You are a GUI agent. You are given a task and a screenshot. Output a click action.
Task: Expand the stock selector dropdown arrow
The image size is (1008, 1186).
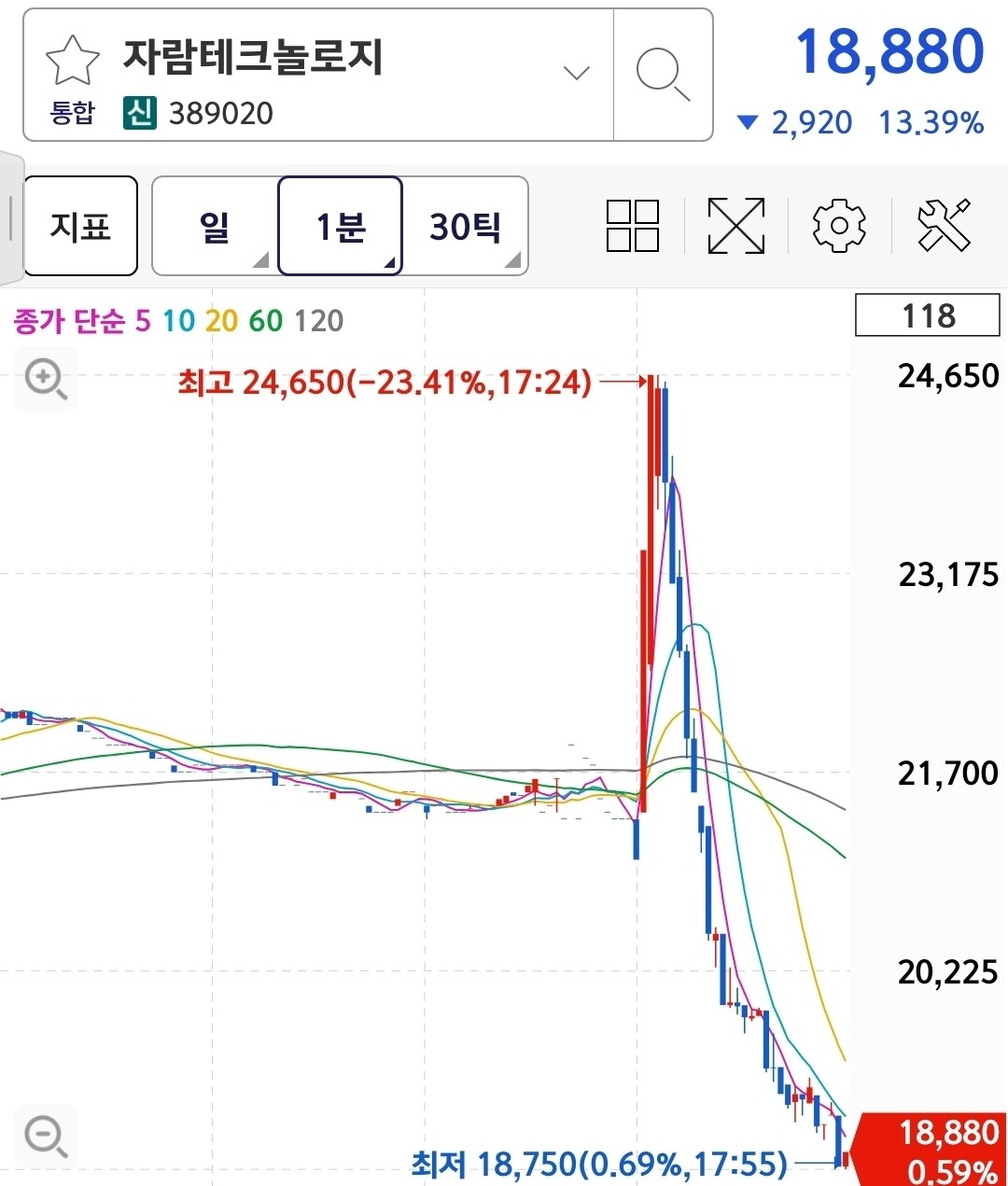click(577, 73)
